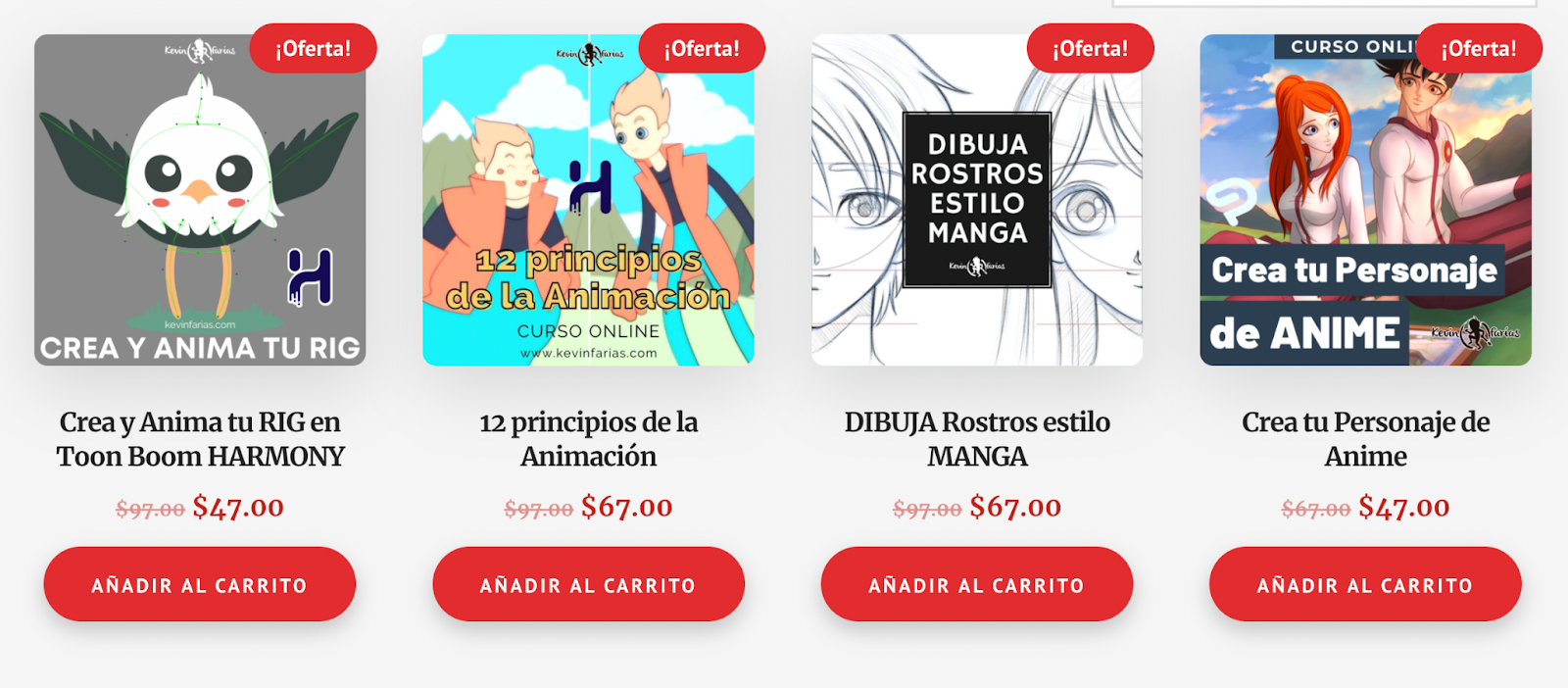Open the Dibuja Rostros Estilo Manga image
The height and width of the screenshot is (688, 1568).
tap(976, 201)
